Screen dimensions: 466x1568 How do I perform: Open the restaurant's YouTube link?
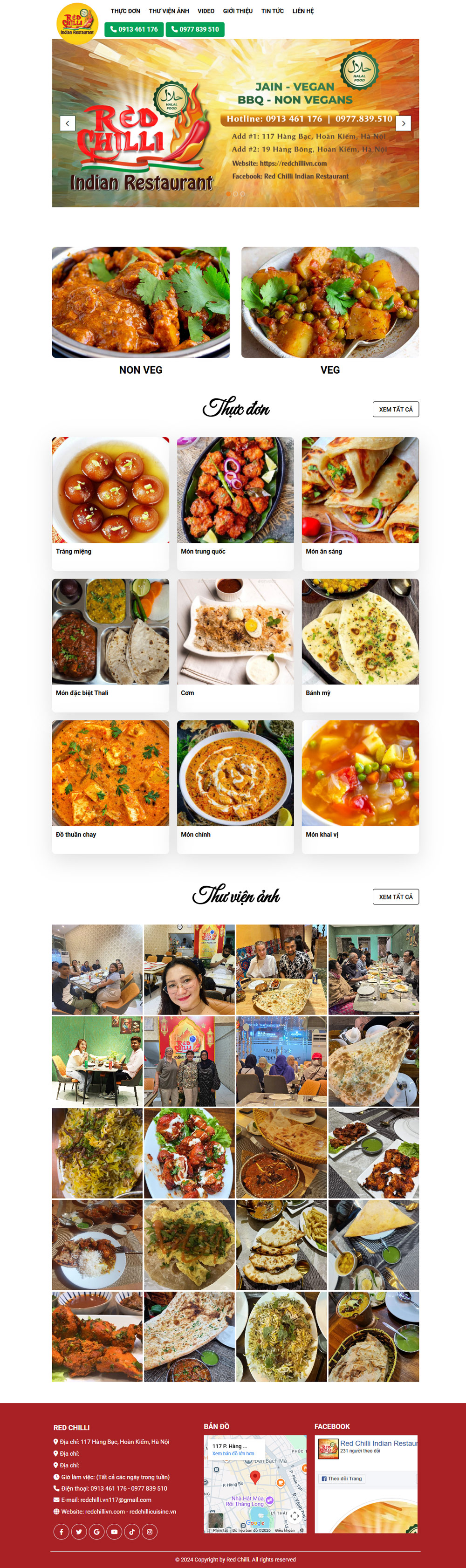click(114, 1532)
